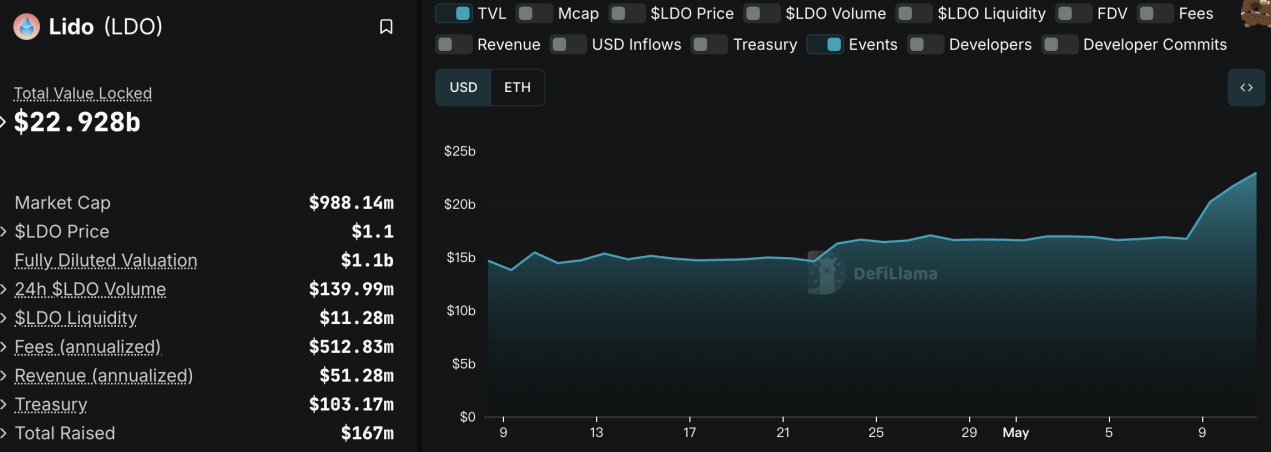Turn on Developer Commits series
The height and width of the screenshot is (452, 1271).
(1060, 44)
